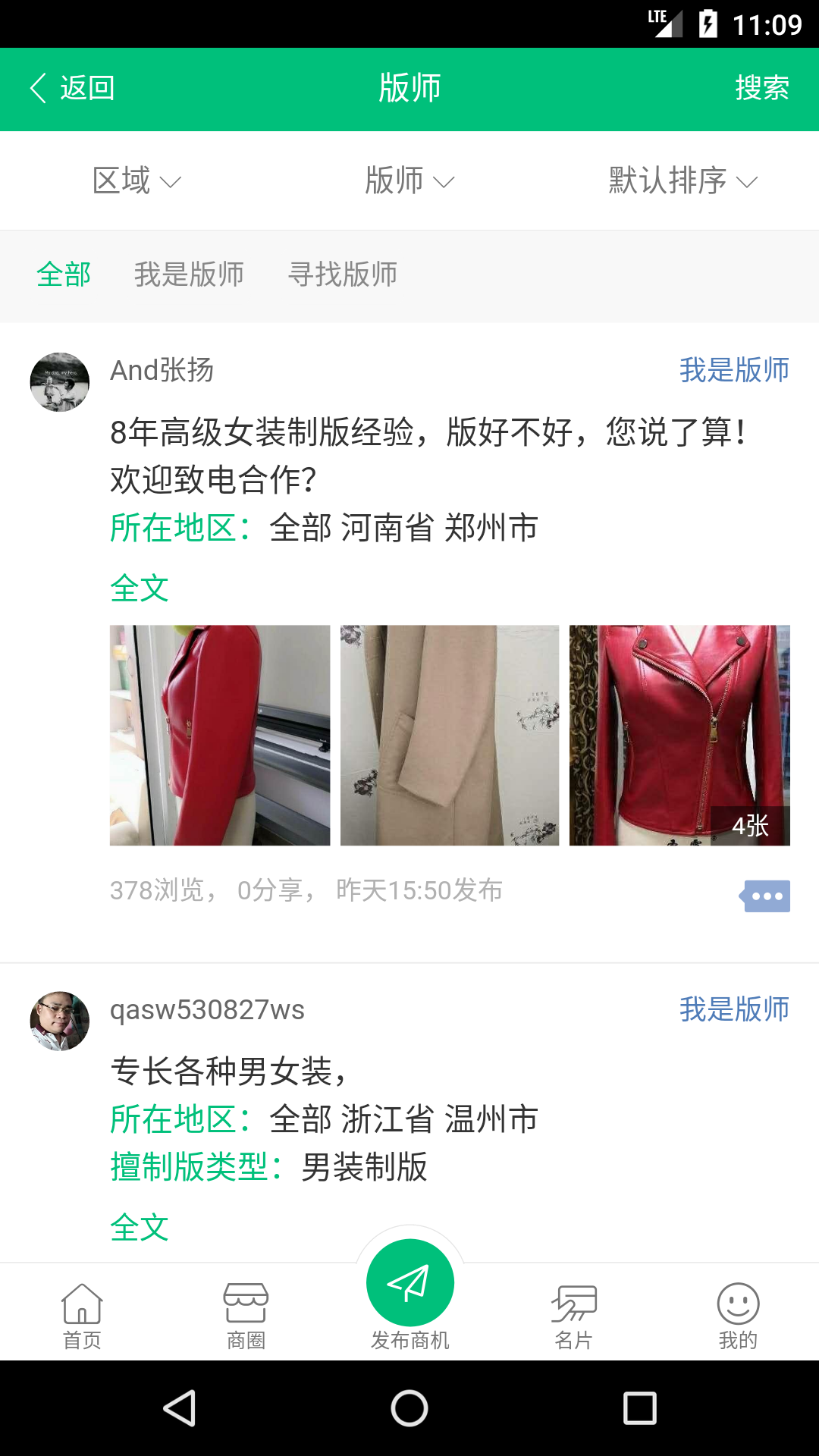
Task: Expand the 版师 filter dropdown
Action: 409,180
